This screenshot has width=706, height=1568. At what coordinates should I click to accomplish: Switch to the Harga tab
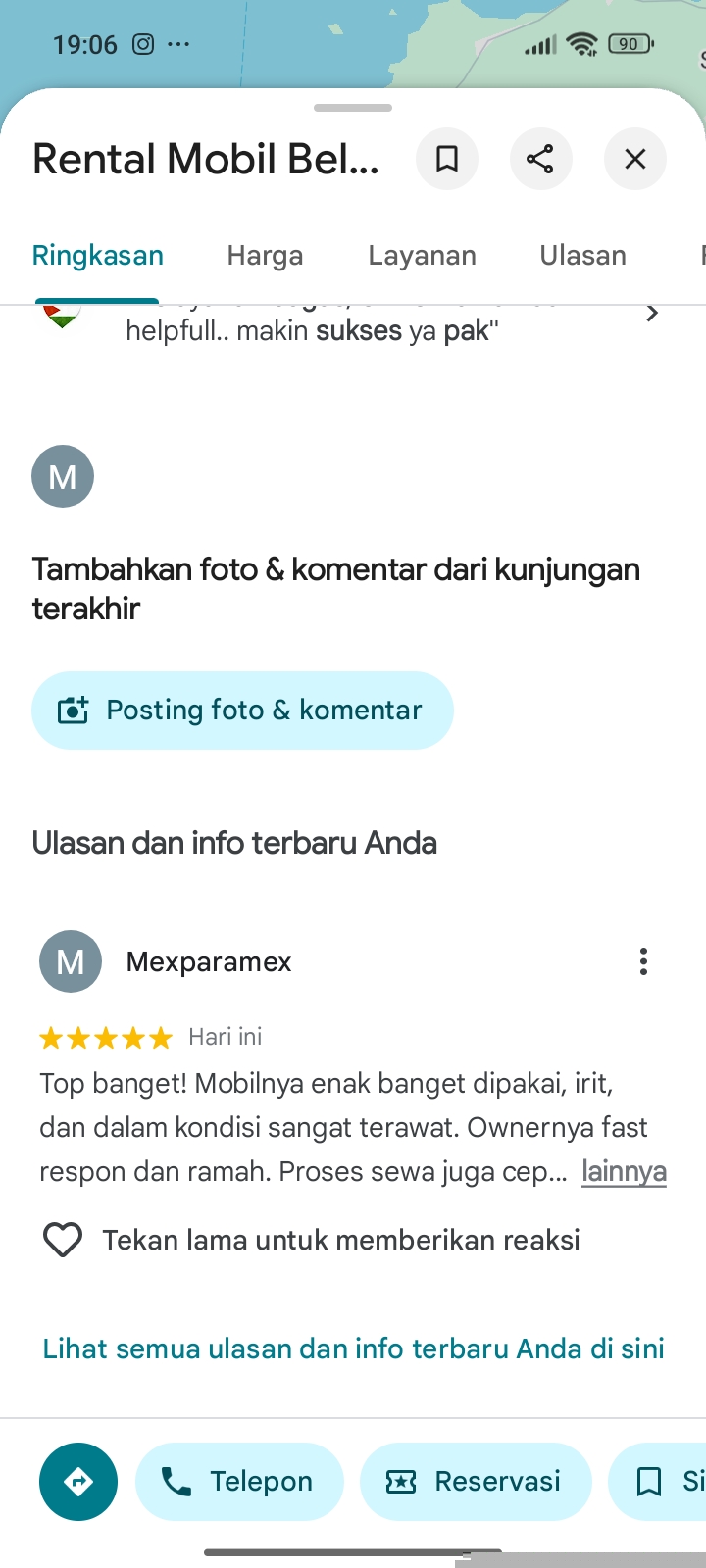[x=265, y=256]
